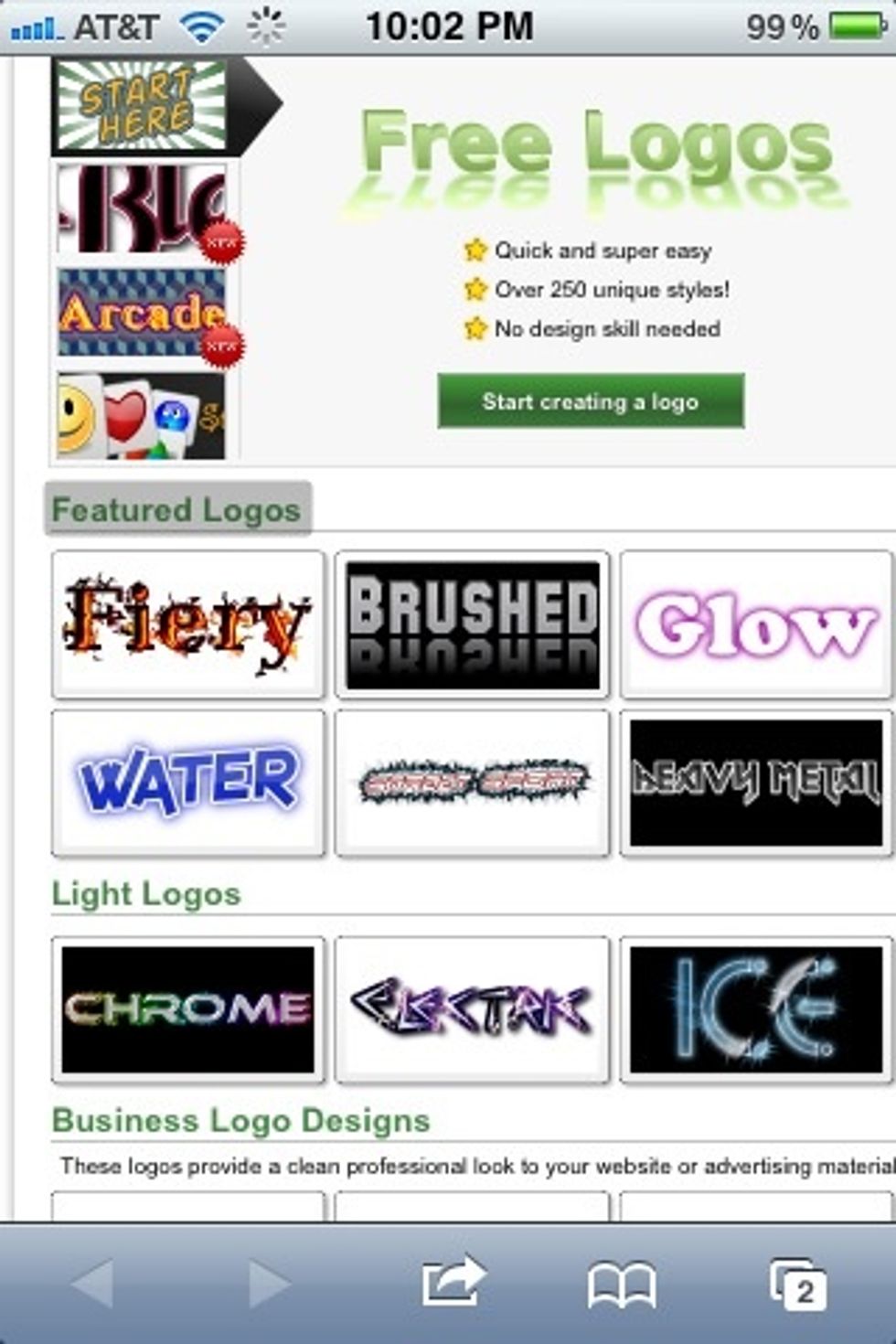The width and height of the screenshot is (896, 1344).
Task: Select the Heavy Metal logo style
Action: point(756,783)
